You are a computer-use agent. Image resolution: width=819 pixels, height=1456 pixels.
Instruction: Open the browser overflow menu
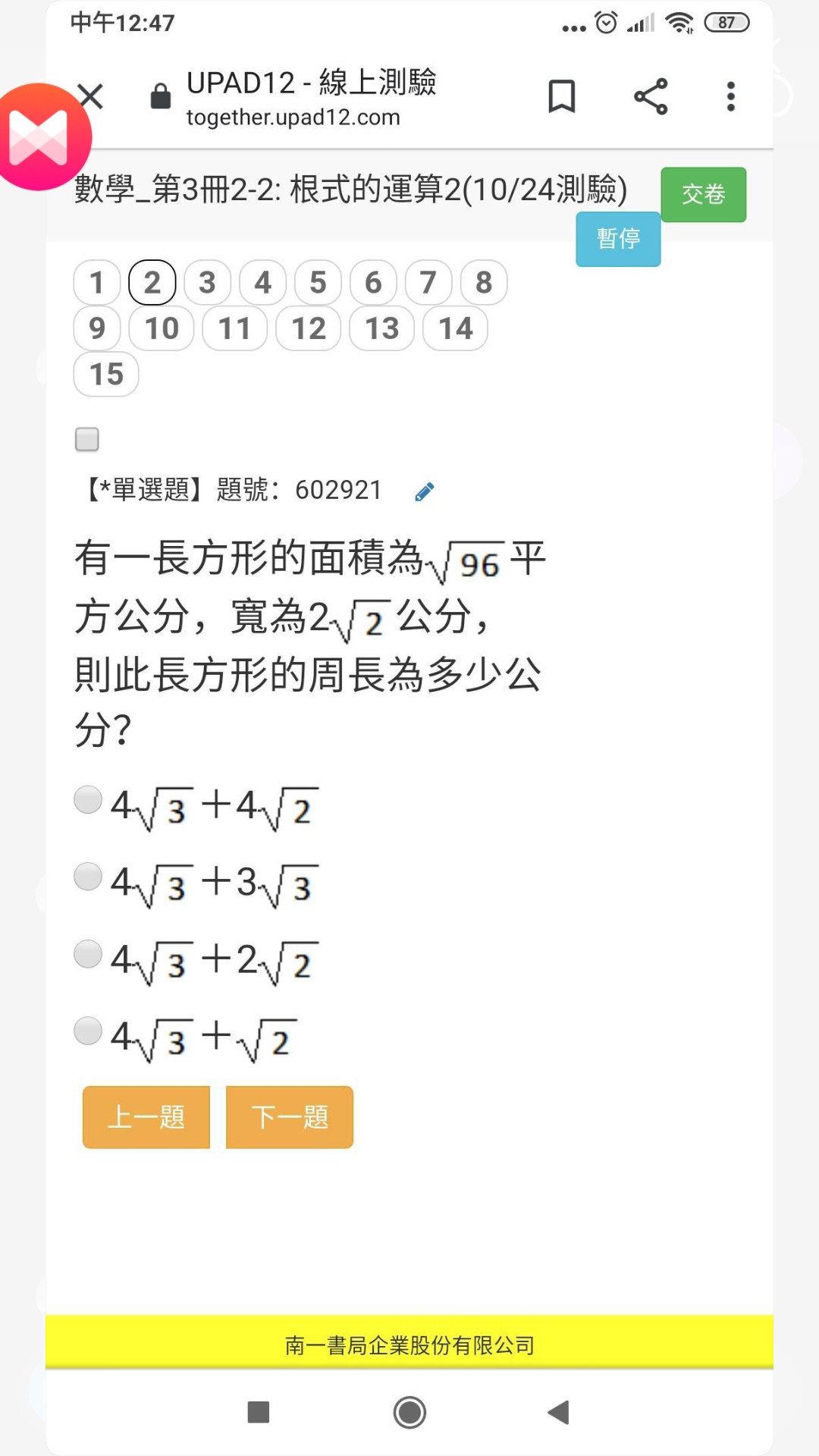click(x=731, y=96)
